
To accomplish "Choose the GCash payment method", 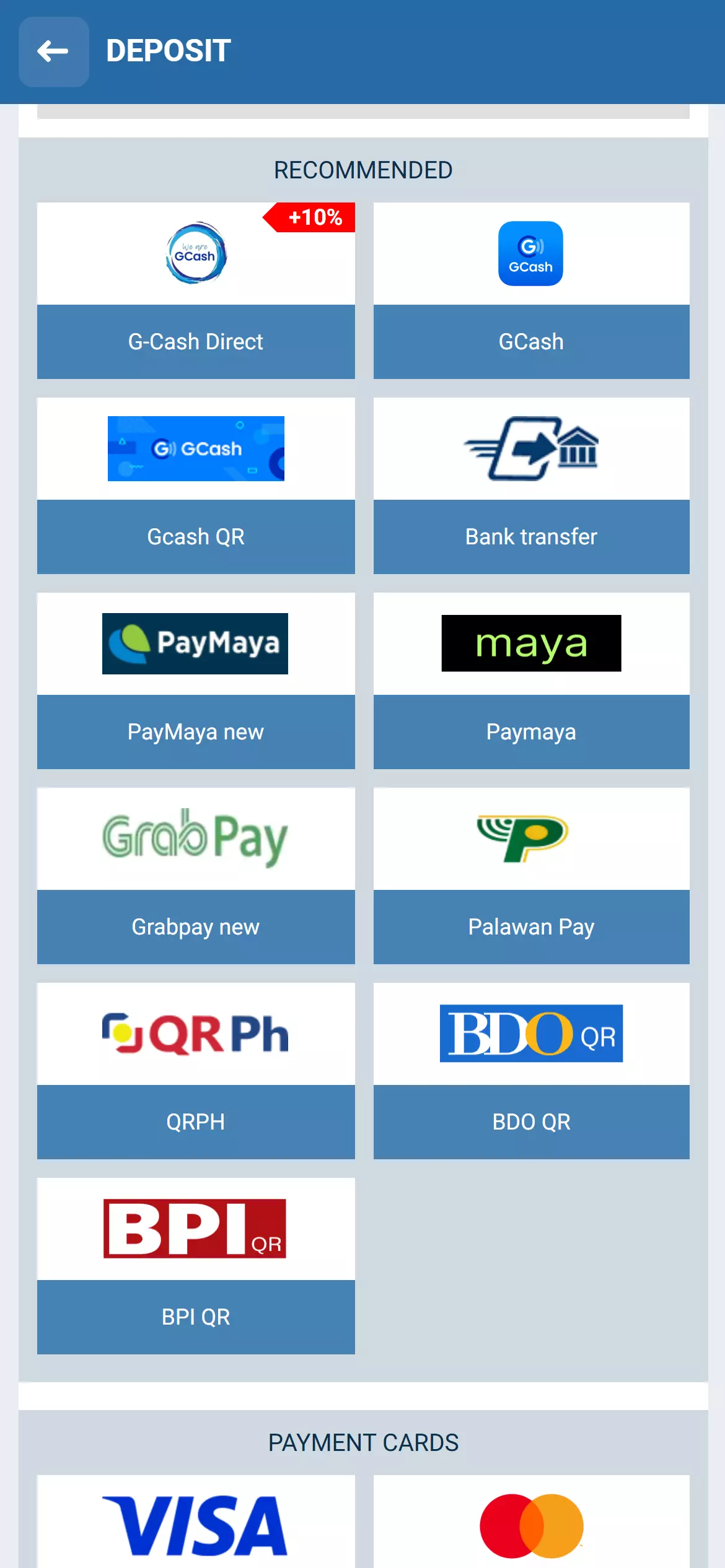I will coord(531,290).
